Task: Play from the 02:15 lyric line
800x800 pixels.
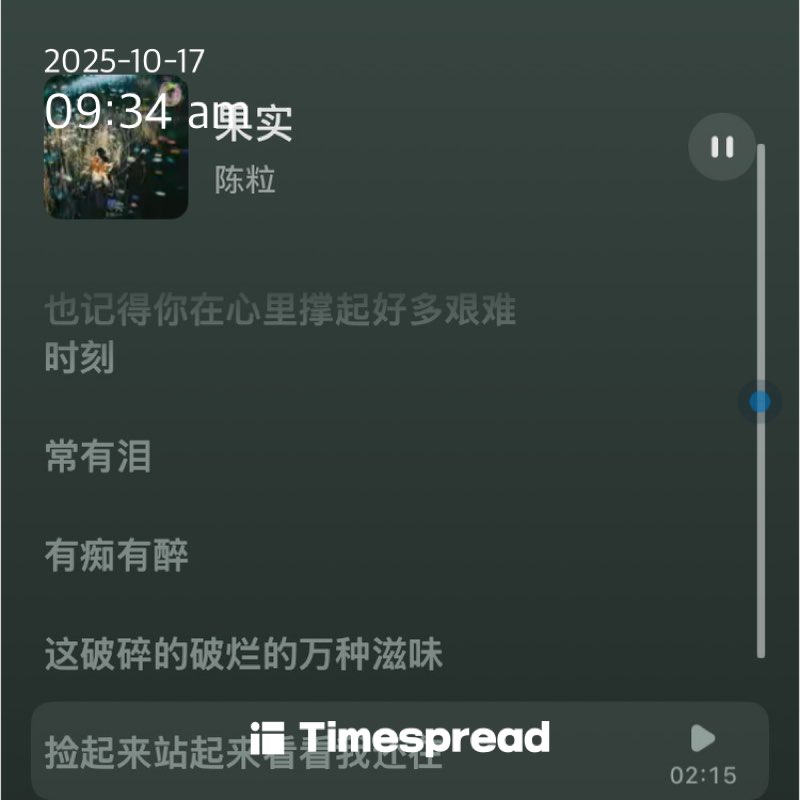Action: coord(703,739)
